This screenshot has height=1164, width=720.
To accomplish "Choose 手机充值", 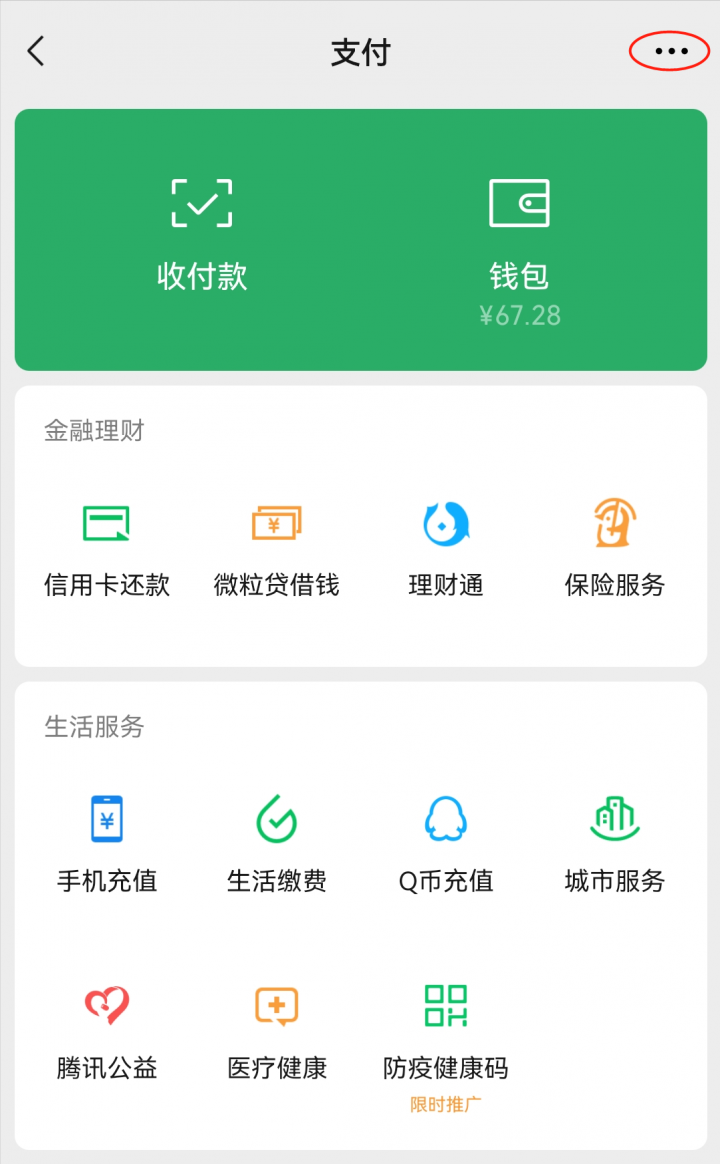I will [x=107, y=844].
